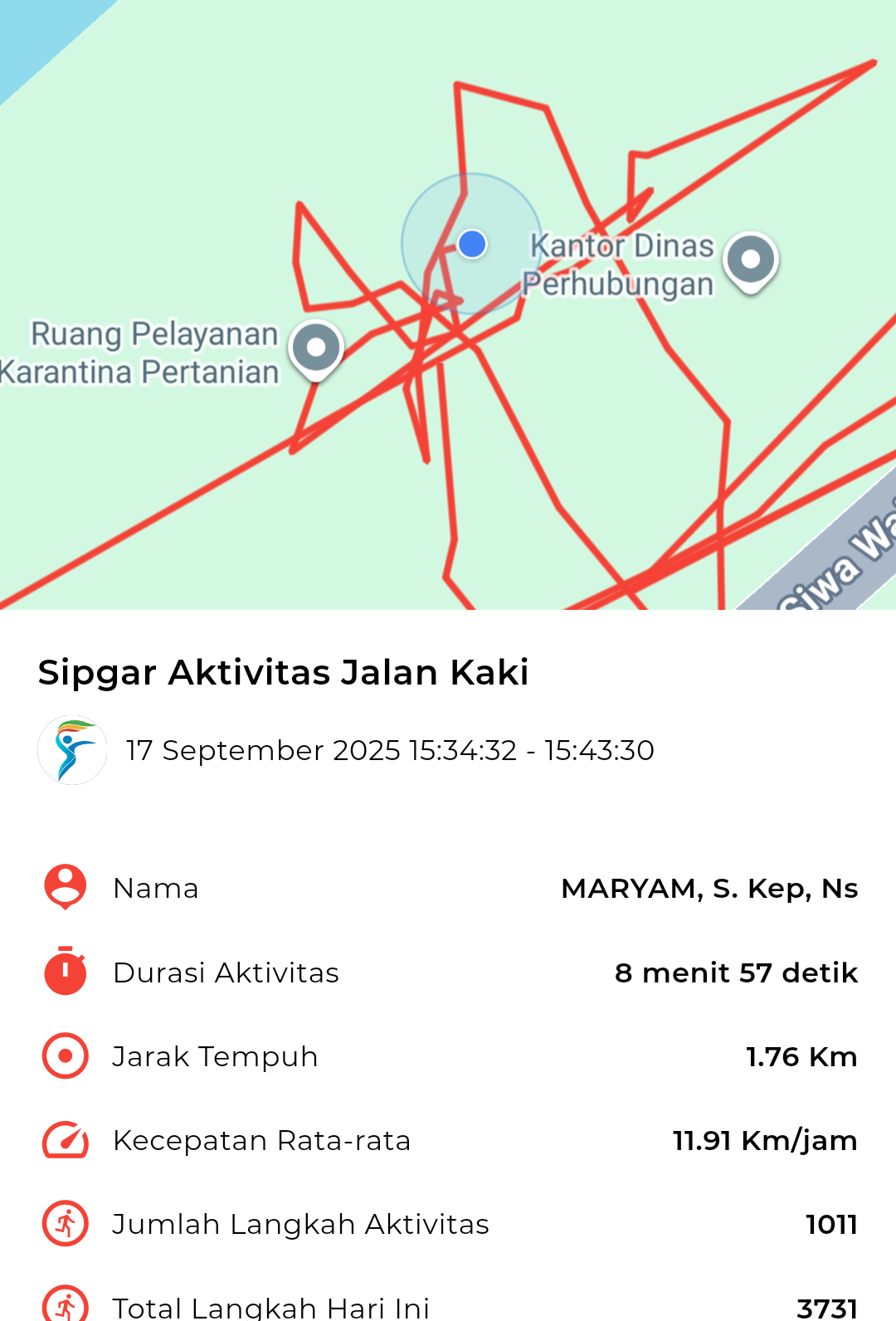The image size is (896, 1321).
Task: Tap the Kantor Dinas Perhubungan map marker
Action: coord(750,261)
